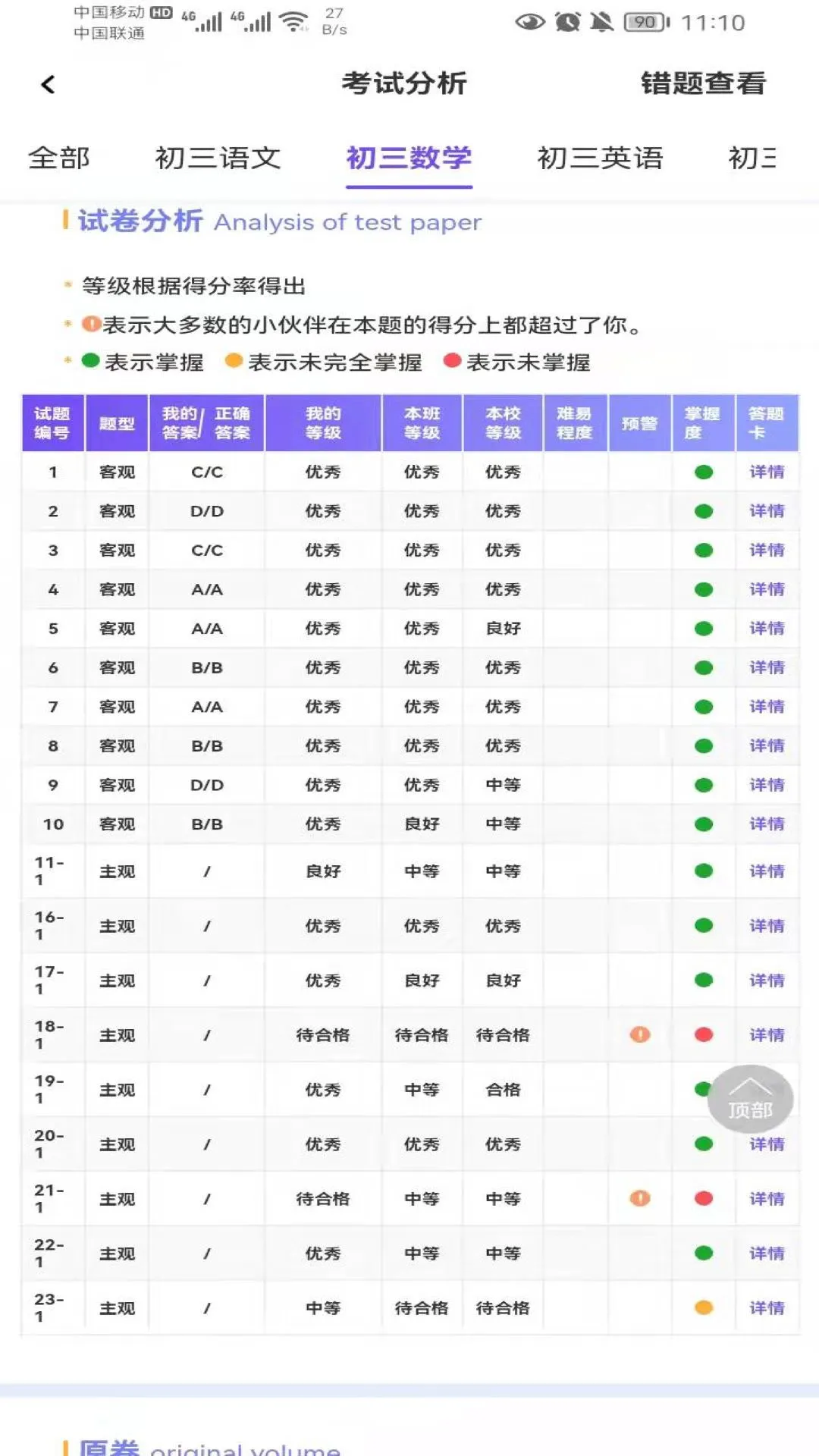Switch to the 初三英语 tab

click(x=600, y=158)
